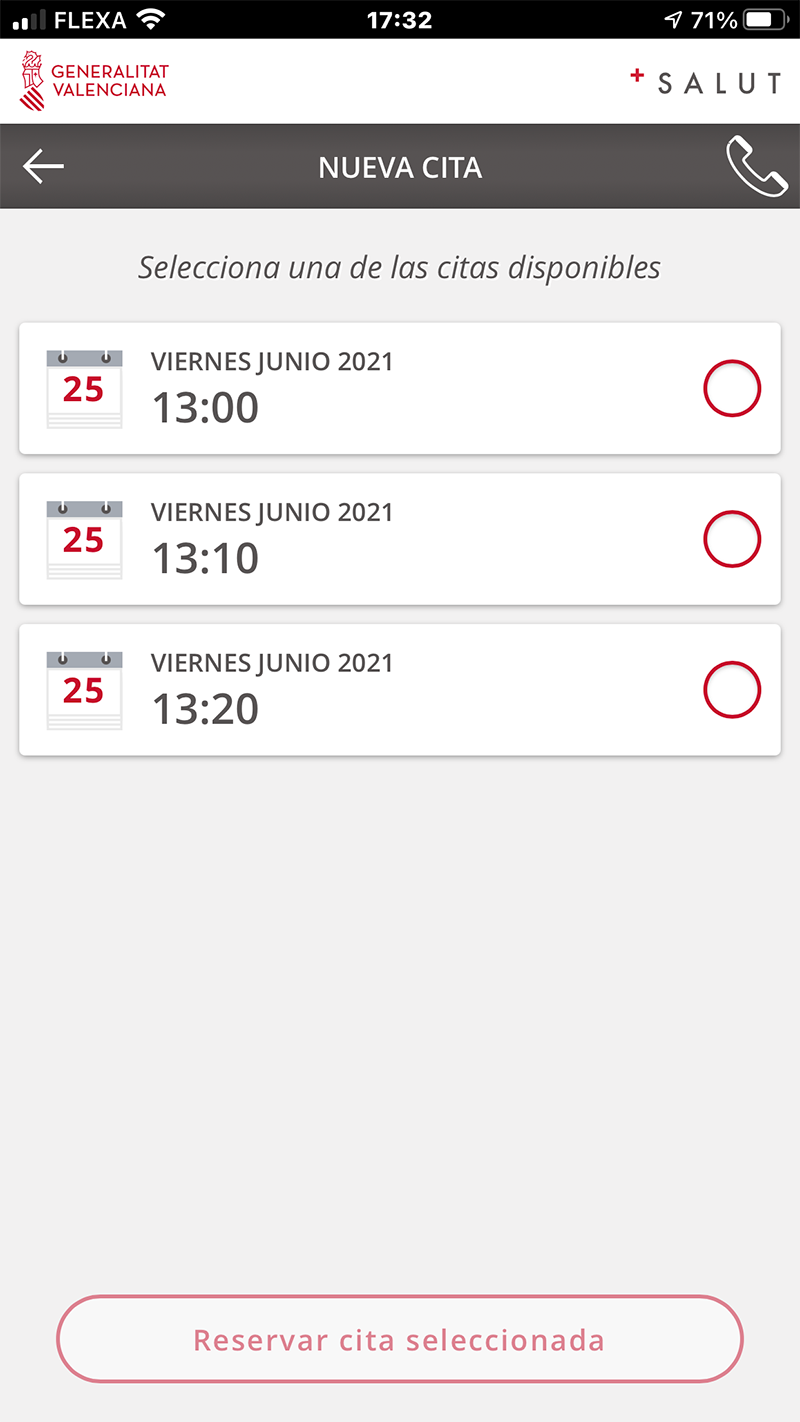Tap the 13:20 appointment card
Image resolution: width=800 pixels, height=1422 pixels.
click(400, 689)
